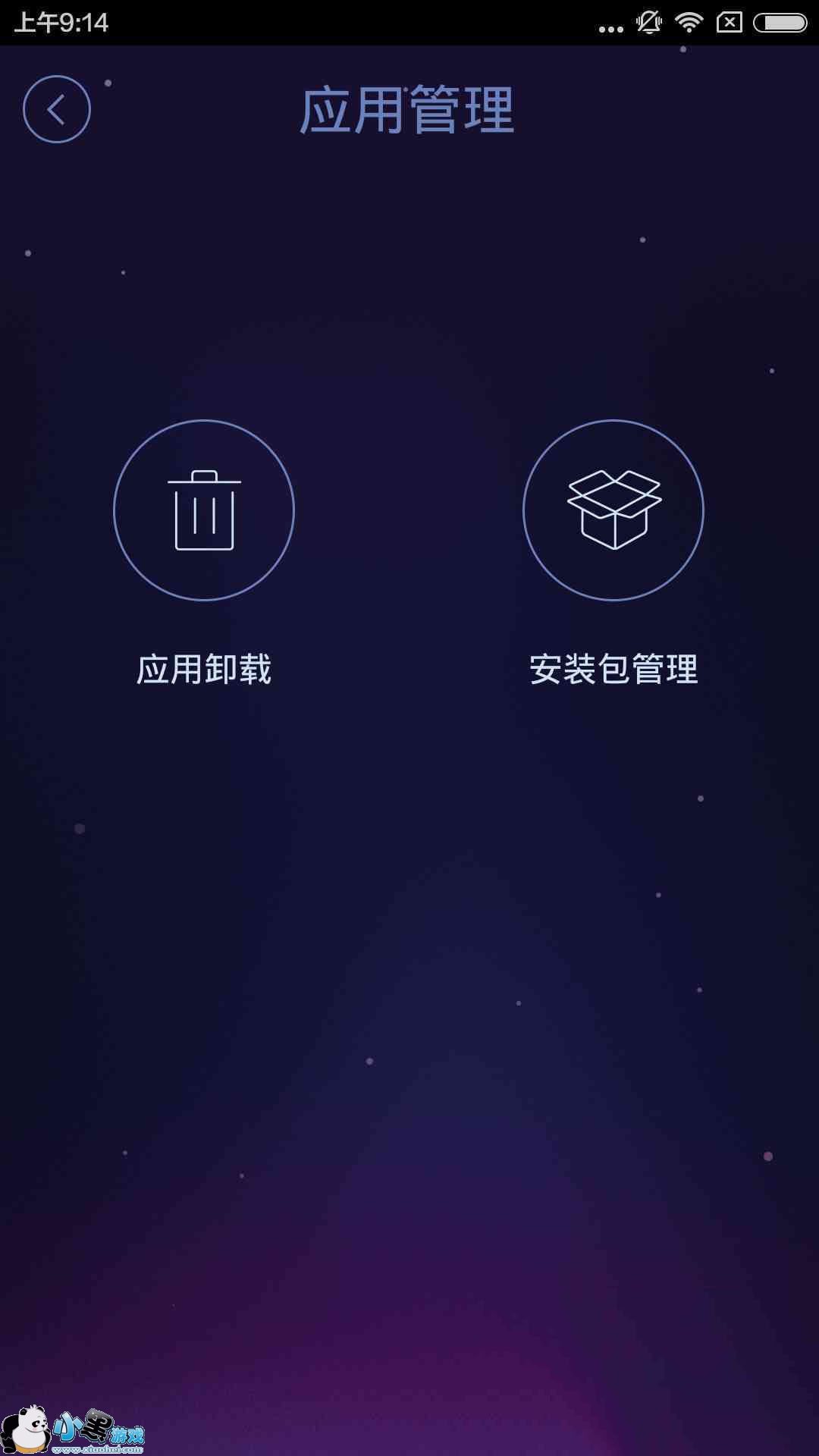Open 应用卸载 with the trash icon
The image size is (819, 1456).
click(x=204, y=510)
